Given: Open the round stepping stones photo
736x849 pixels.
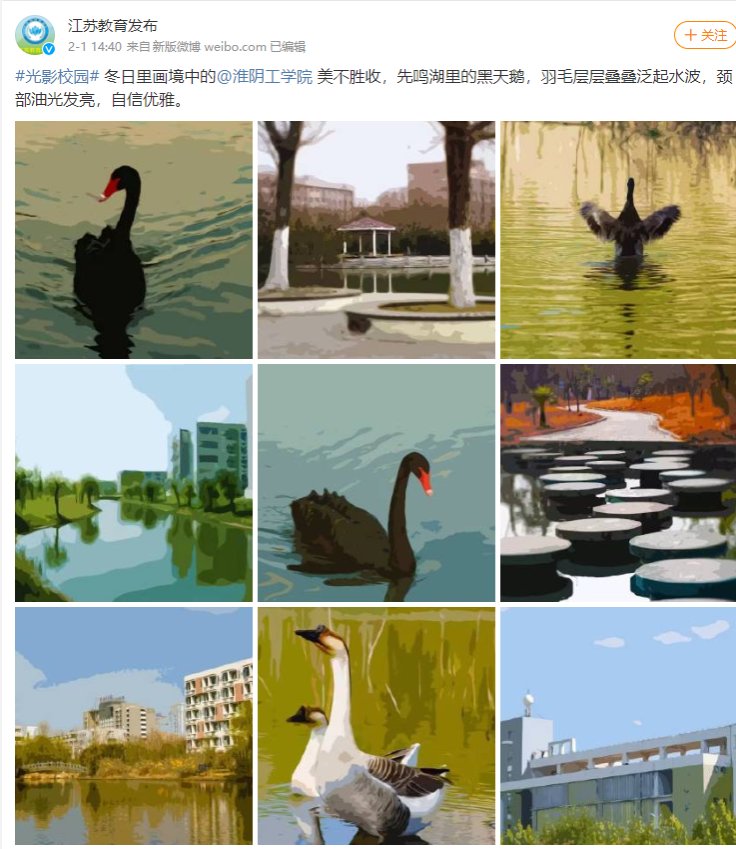Looking at the screenshot, I should (x=618, y=483).
